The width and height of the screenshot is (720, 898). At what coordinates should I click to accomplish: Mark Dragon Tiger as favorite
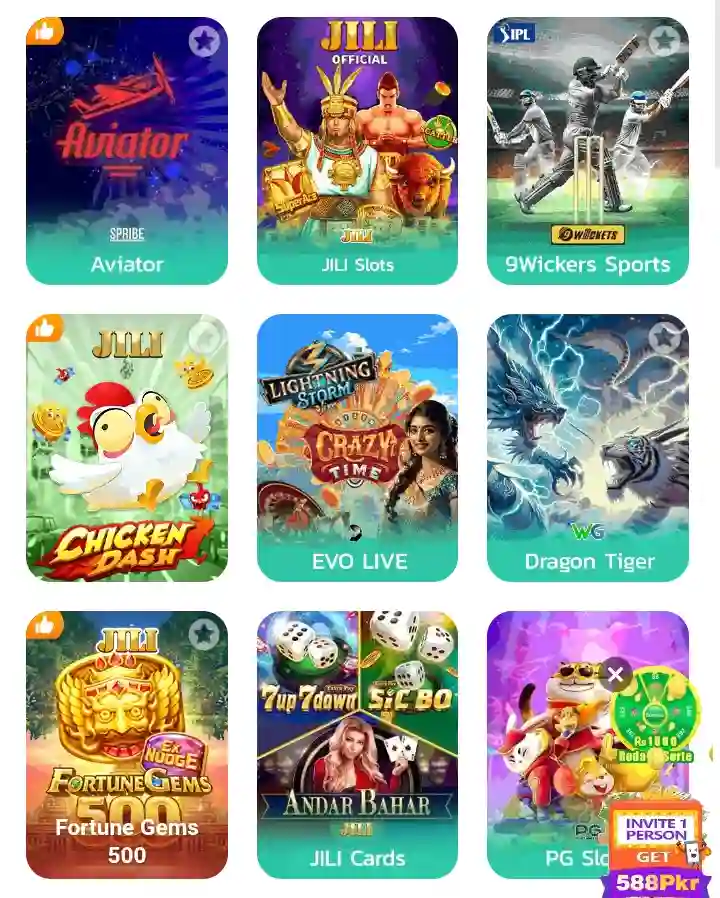[x=664, y=338]
